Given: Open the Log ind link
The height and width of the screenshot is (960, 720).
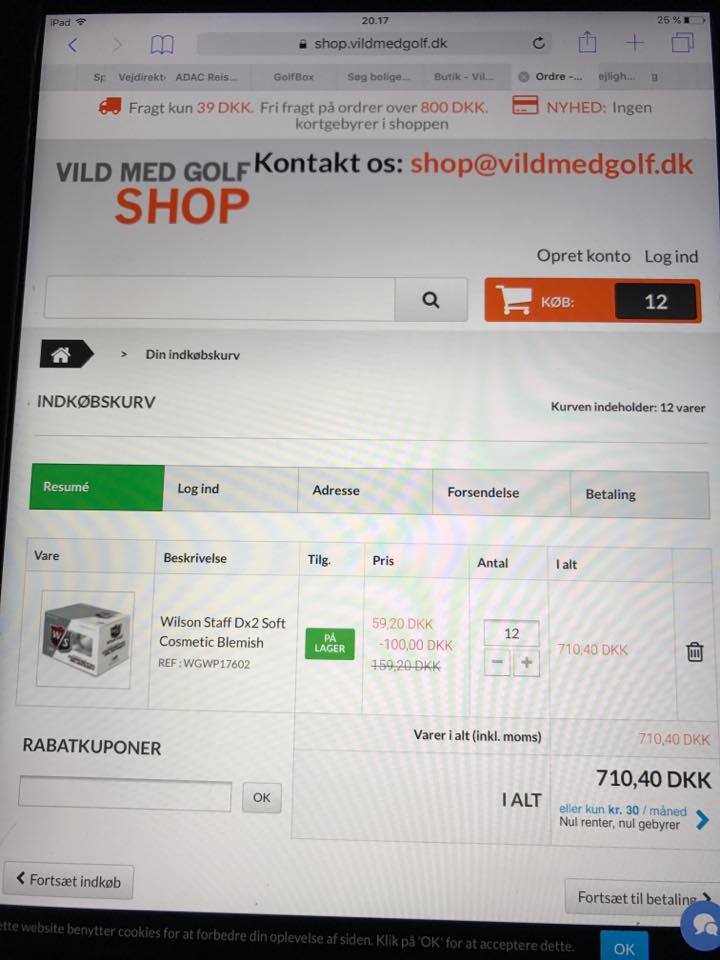Looking at the screenshot, I should [671, 257].
